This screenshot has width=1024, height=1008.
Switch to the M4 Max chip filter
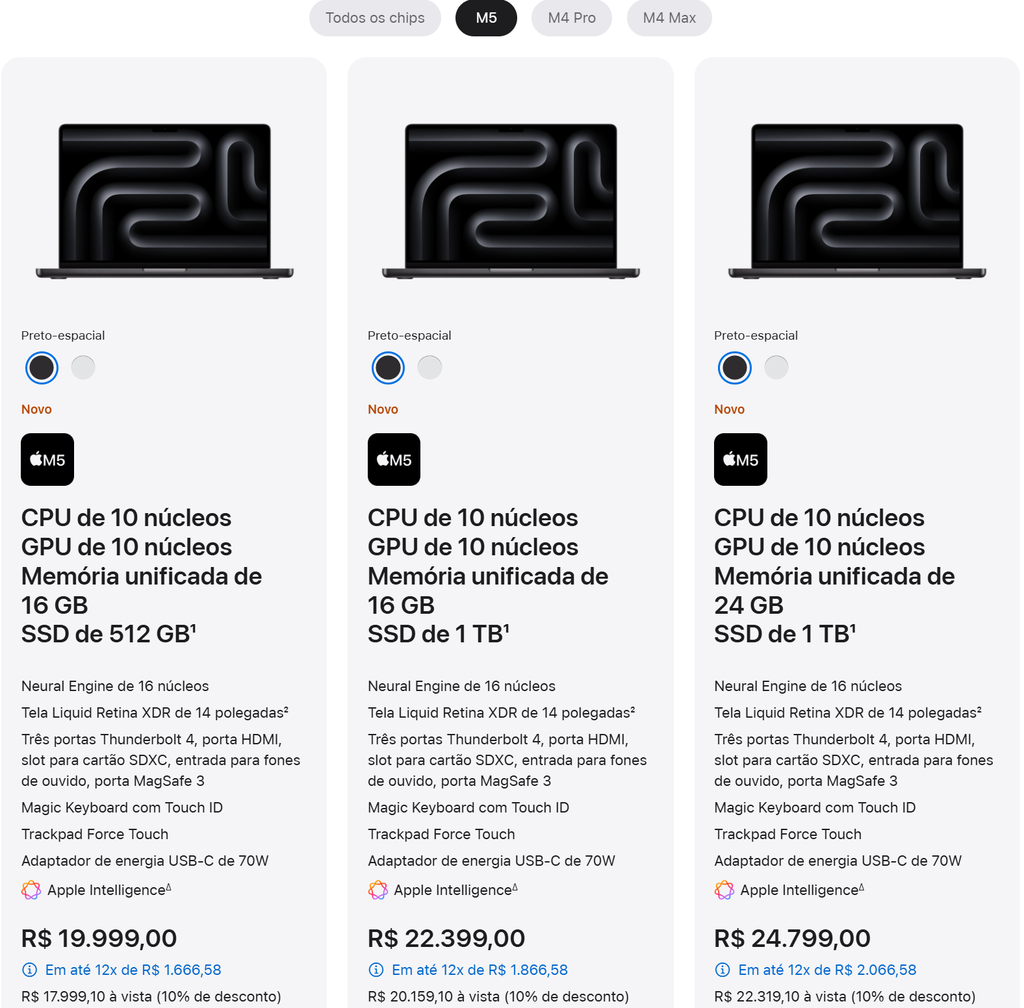click(669, 18)
